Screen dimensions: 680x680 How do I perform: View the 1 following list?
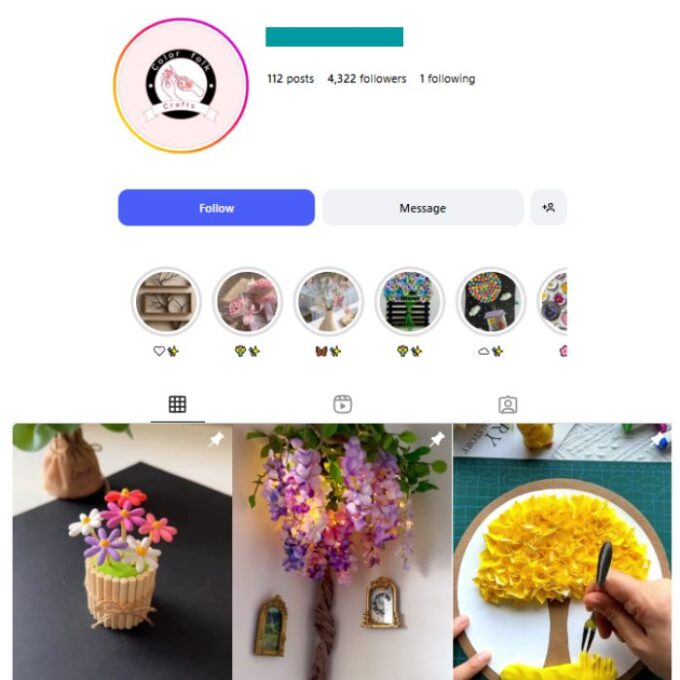(447, 79)
